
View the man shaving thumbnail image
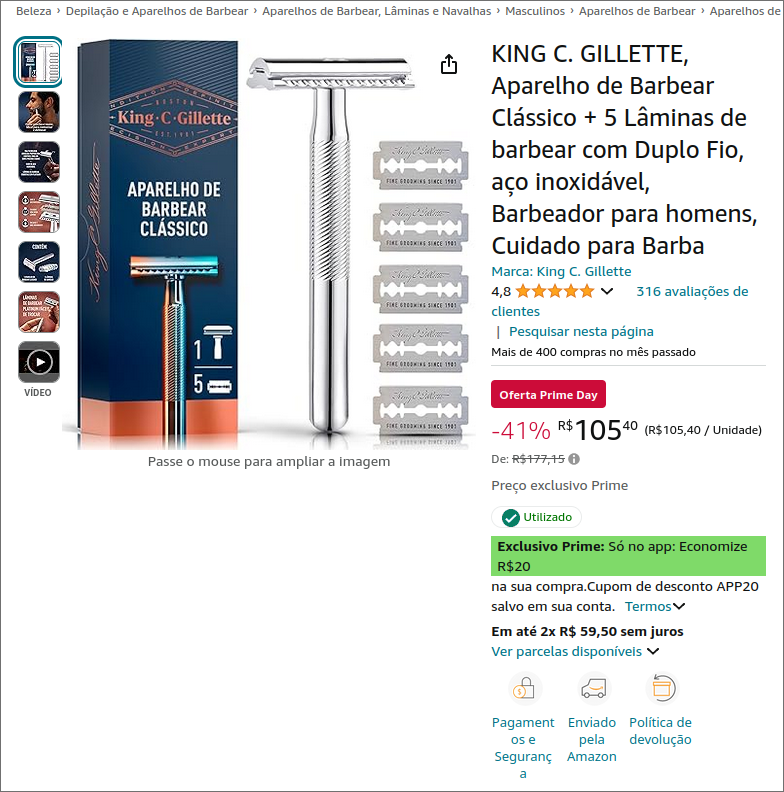point(38,112)
